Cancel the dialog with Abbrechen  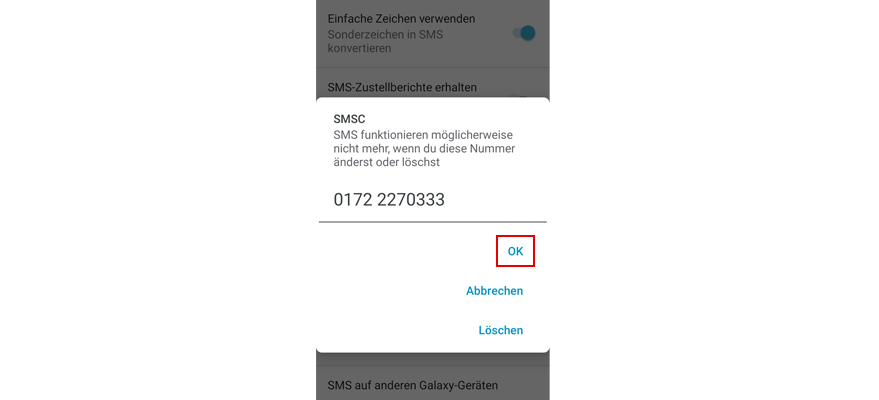click(494, 291)
